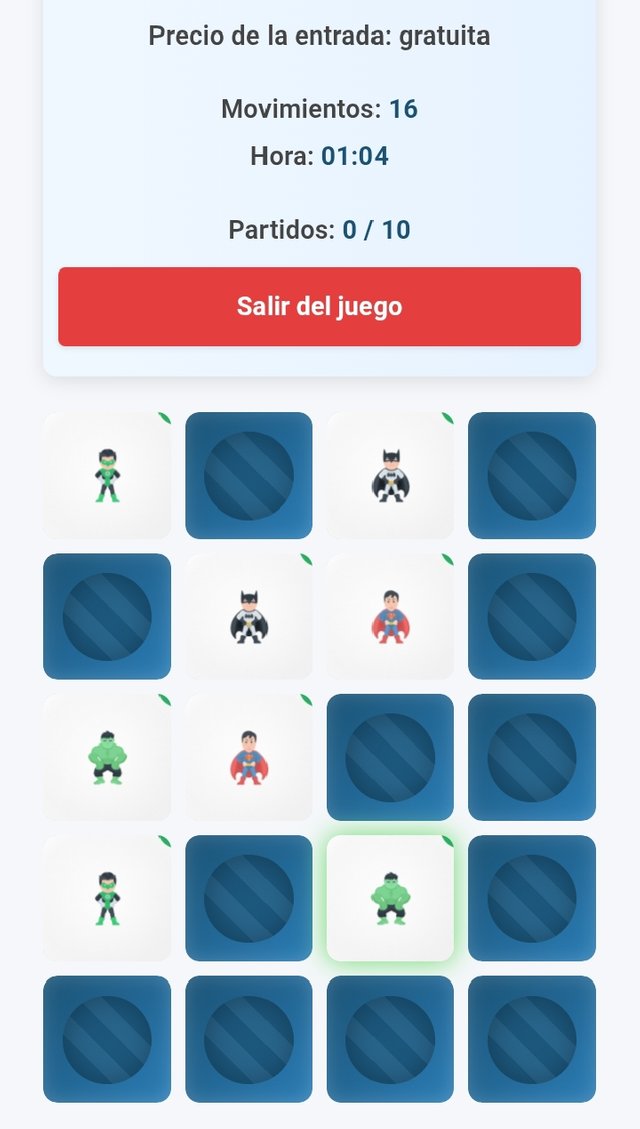The width and height of the screenshot is (640, 1129).
Task: Tap the Salir del juego button
Action: click(319, 306)
